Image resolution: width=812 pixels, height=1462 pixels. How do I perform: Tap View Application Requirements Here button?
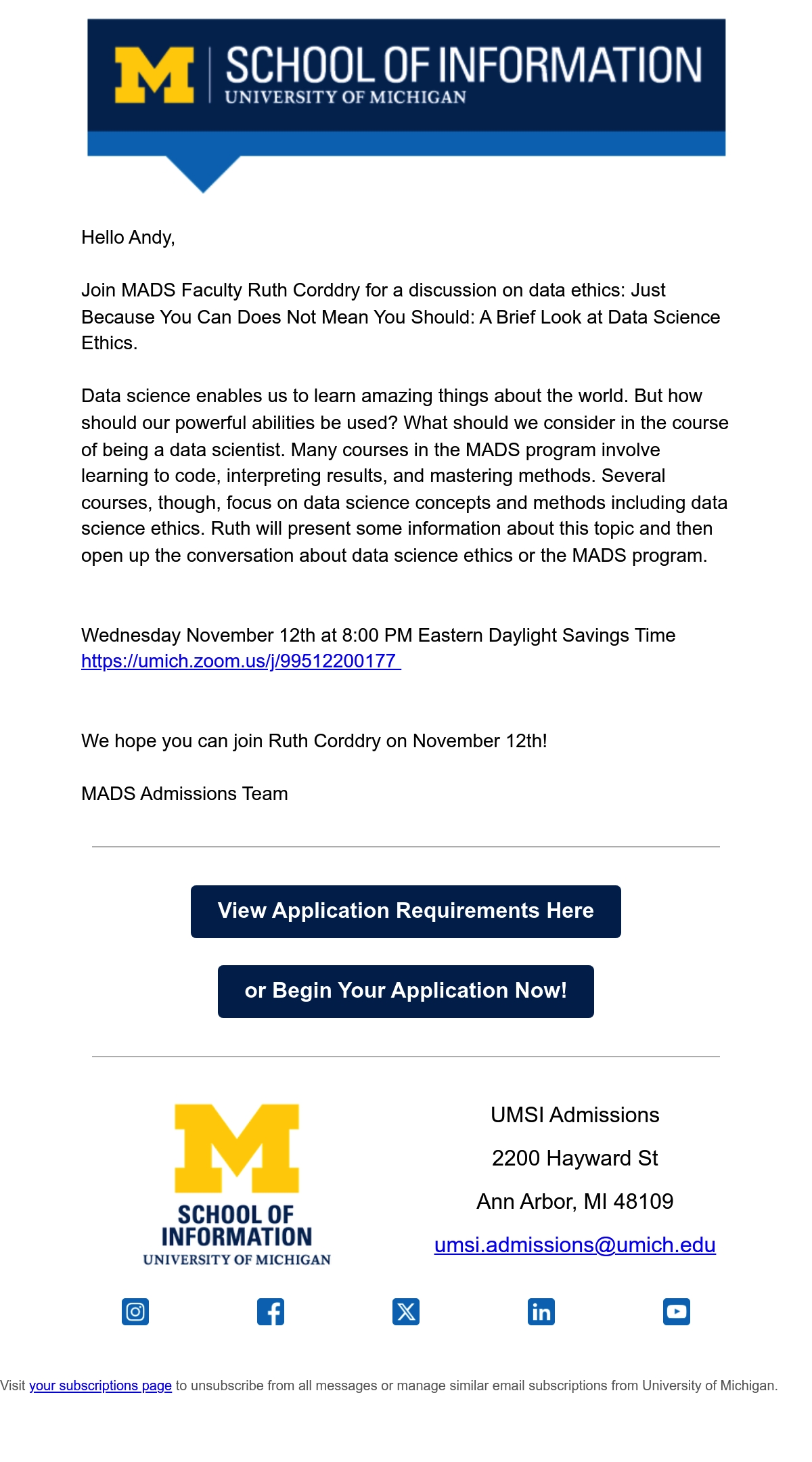[x=406, y=911]
